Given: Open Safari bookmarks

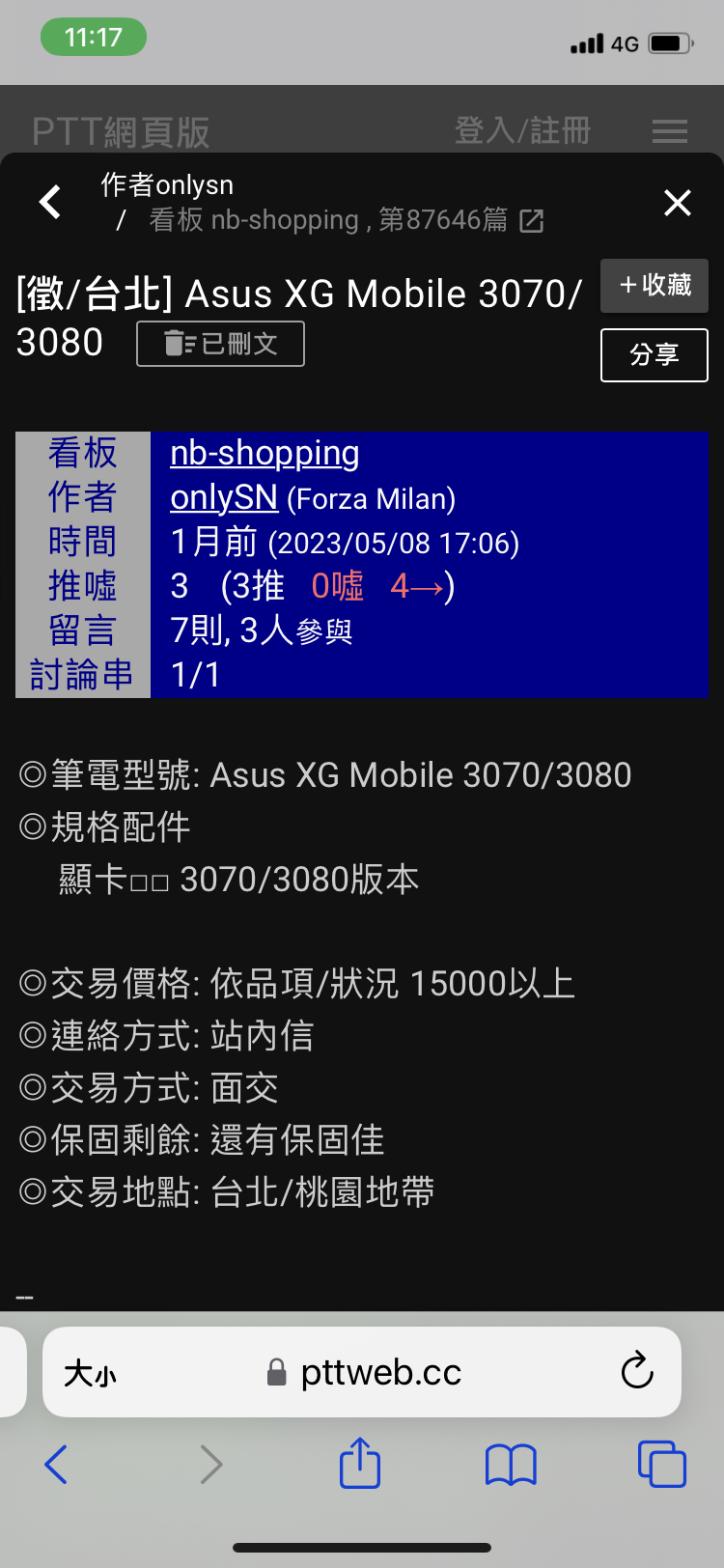Looking at the screenshot, I should (x=511, y=1464).
